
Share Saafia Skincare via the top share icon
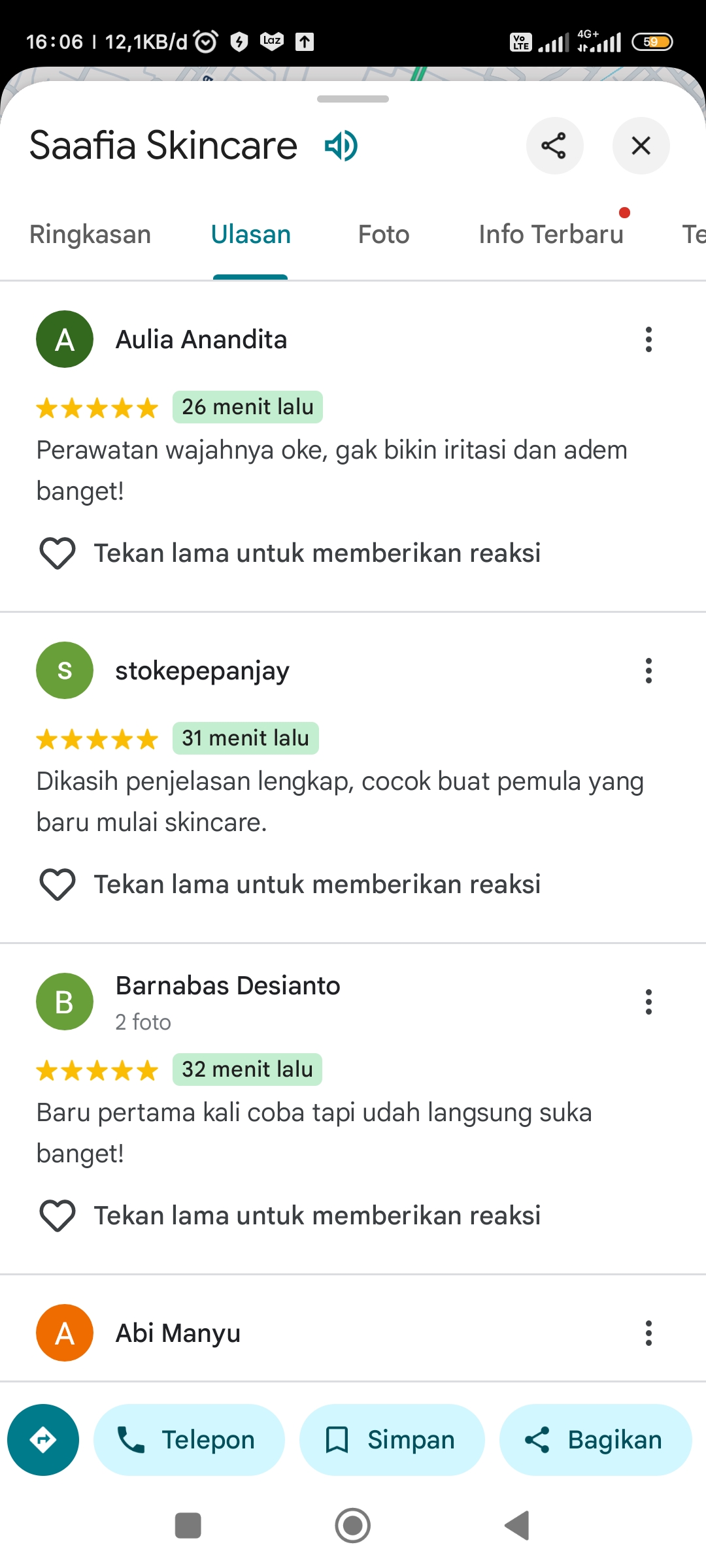554,146
